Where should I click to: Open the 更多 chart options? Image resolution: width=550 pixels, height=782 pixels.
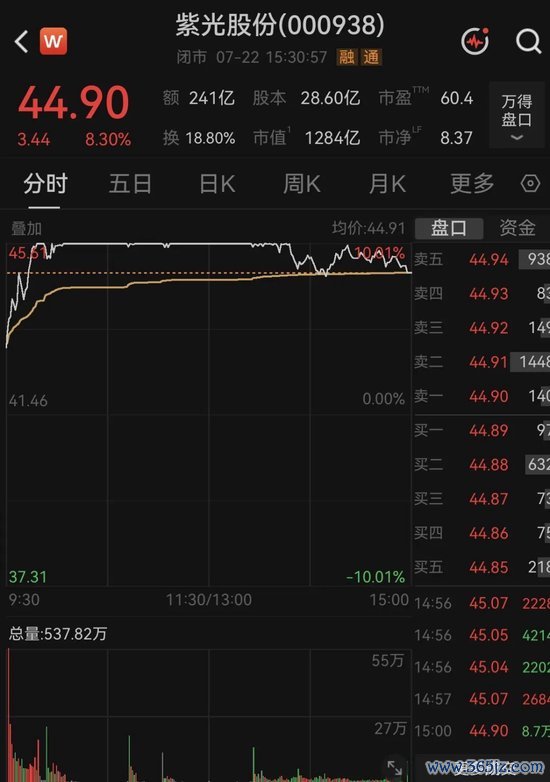(x=472, y=184)
